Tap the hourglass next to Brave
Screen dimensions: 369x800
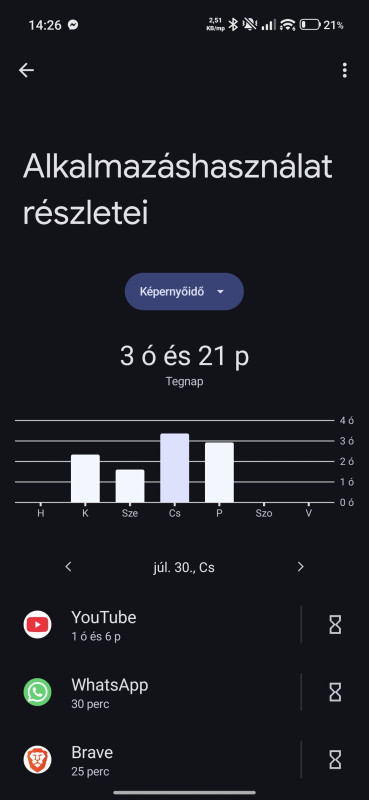(x=335, y=759)
